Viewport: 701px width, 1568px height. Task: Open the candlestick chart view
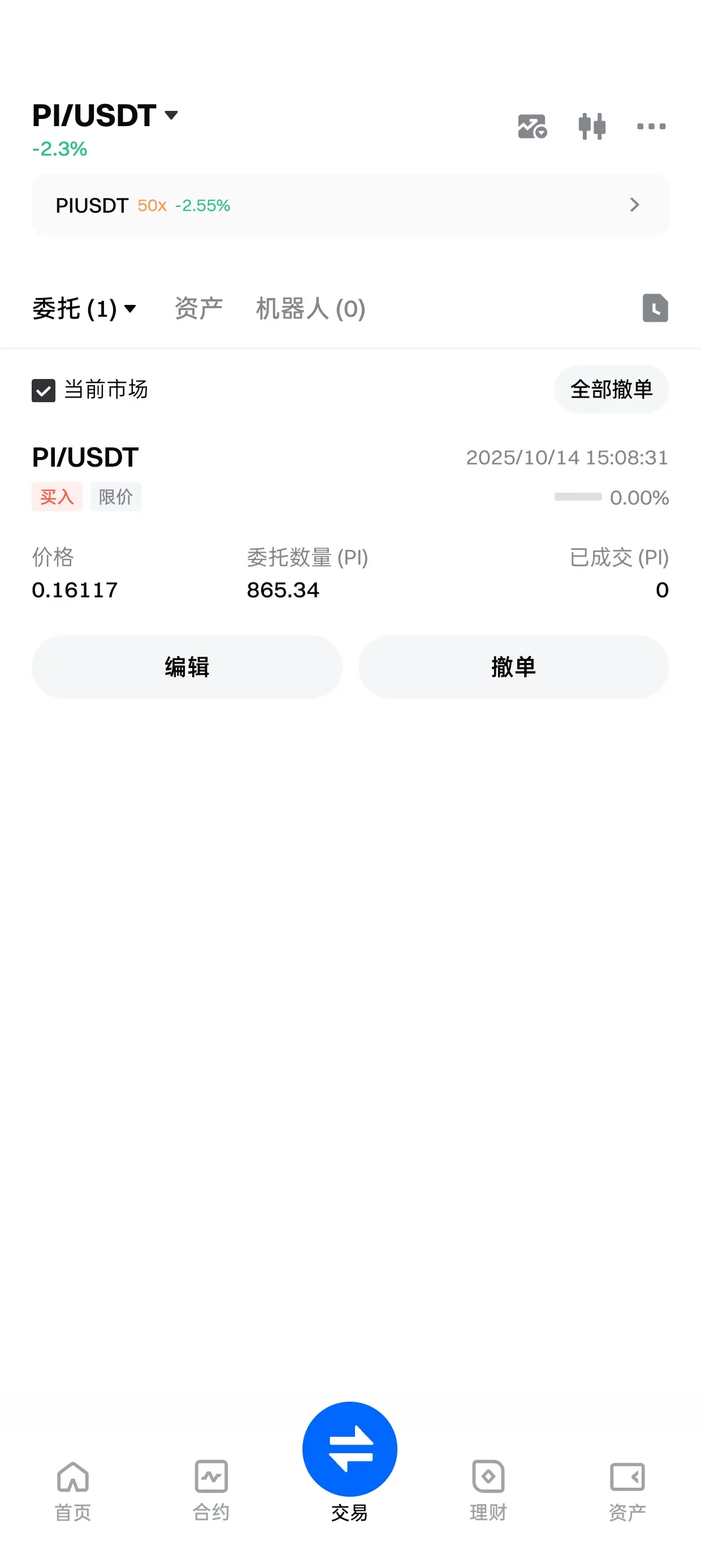tap(591, 127)
